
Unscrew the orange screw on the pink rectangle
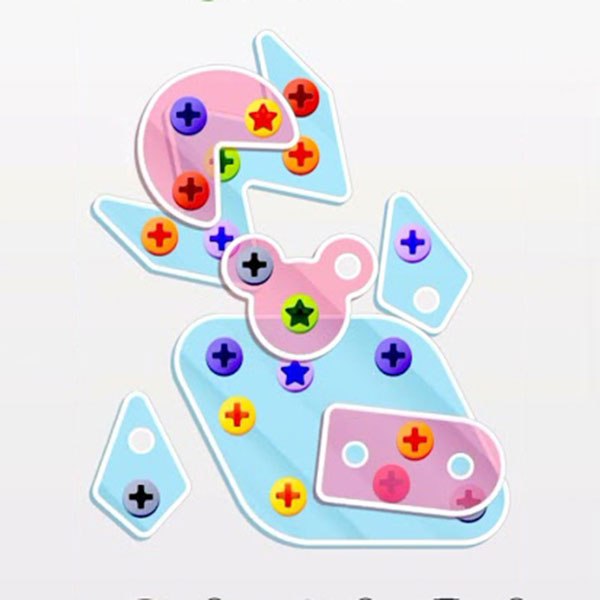pyautogui.click(x=414, y=438)
